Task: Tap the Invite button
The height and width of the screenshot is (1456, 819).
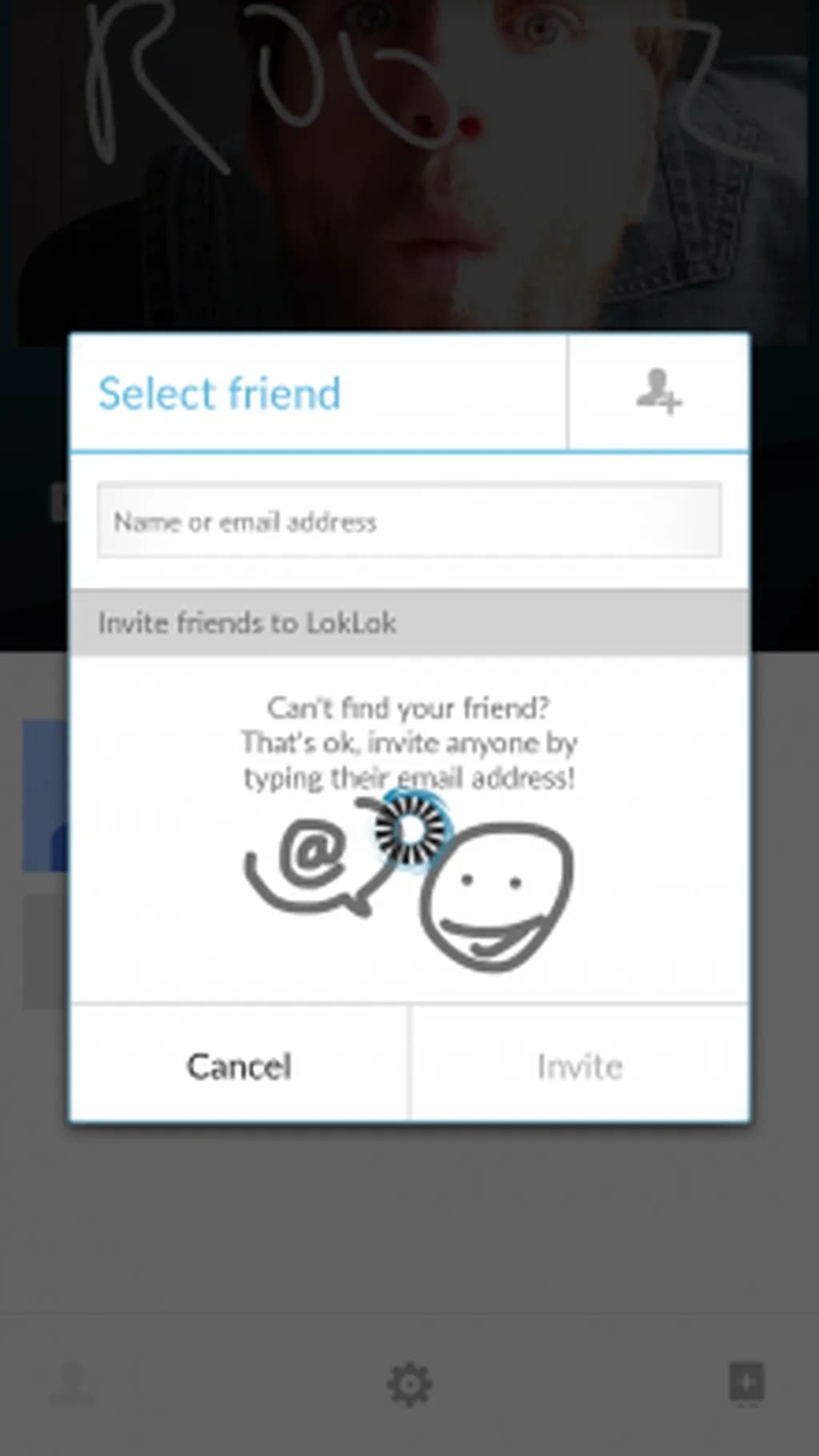Action: [x=580, y=1066]
